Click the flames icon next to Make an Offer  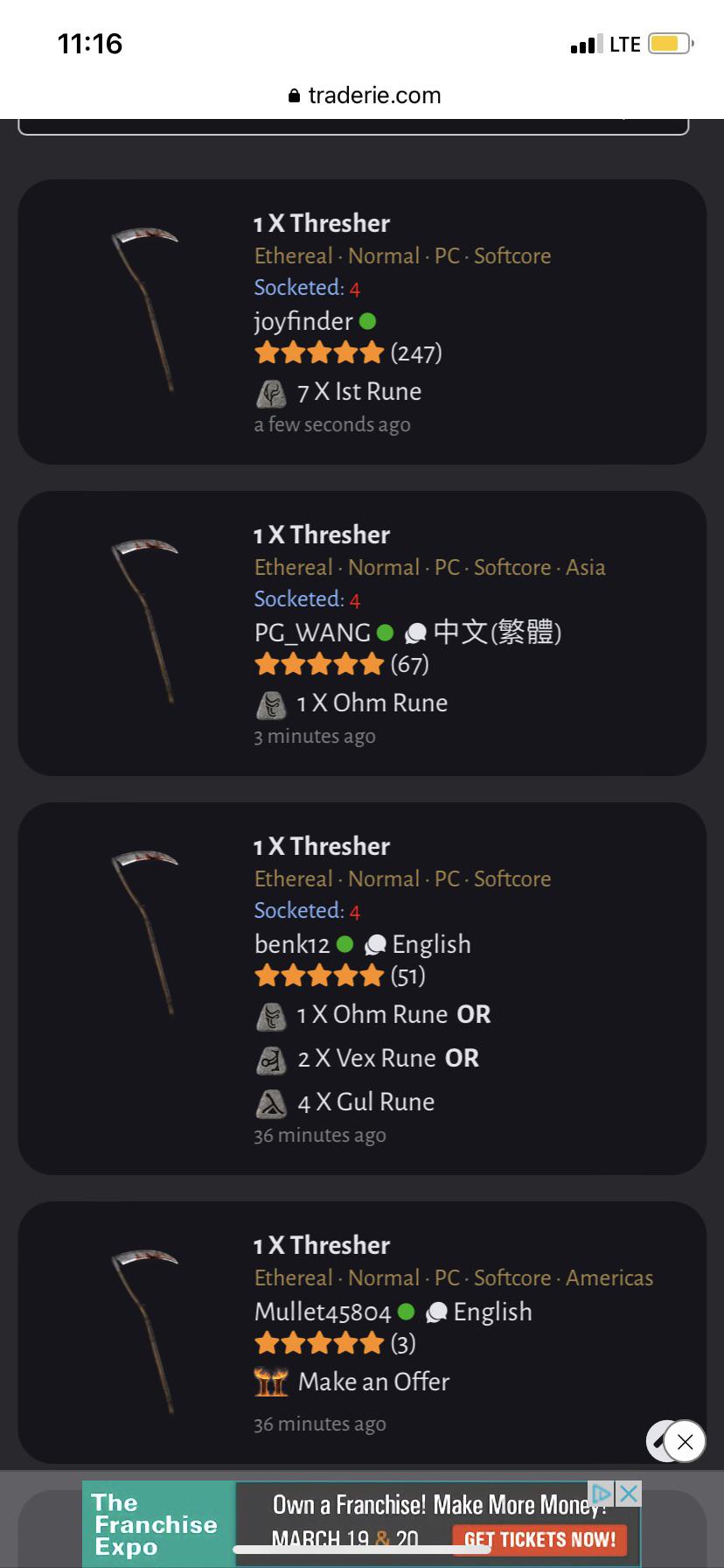[x=271, y=1382]
